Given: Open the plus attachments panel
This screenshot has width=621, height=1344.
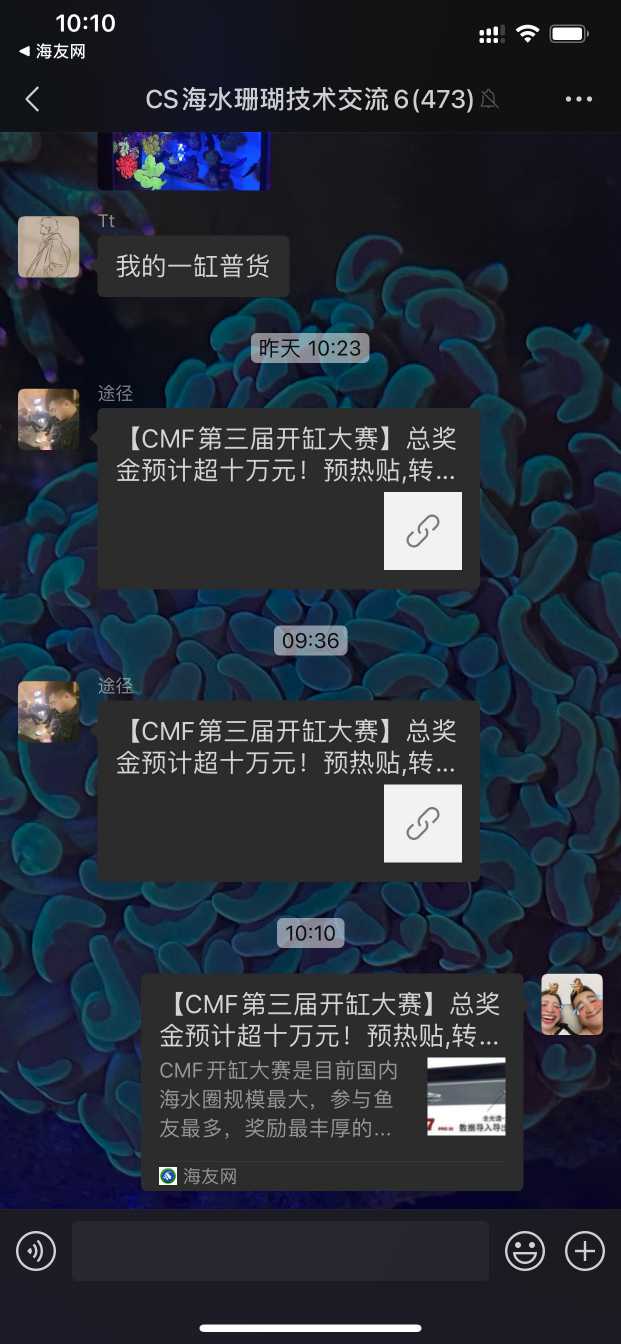Looking at the screenshot, I should [585, 1250].
